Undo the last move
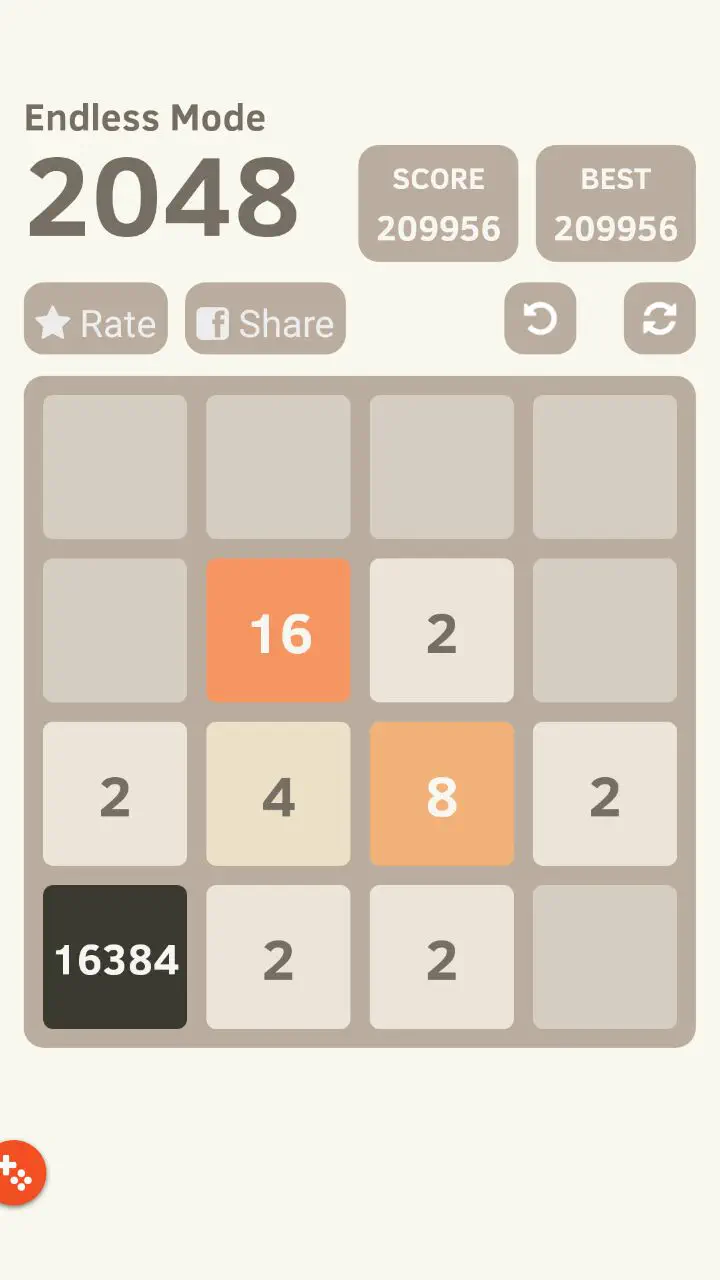Viewport: 720px width, 1280px height. [540, 319]
